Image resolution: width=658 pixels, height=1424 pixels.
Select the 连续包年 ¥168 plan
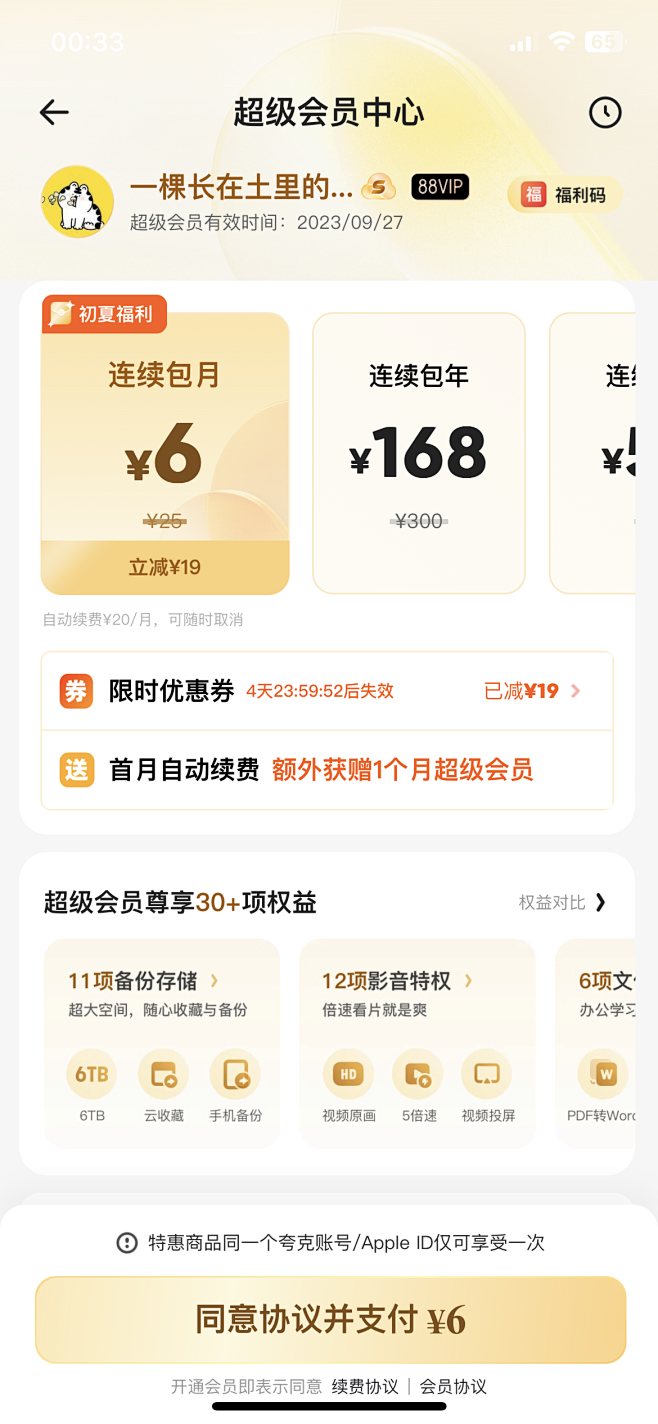point(419,450)
